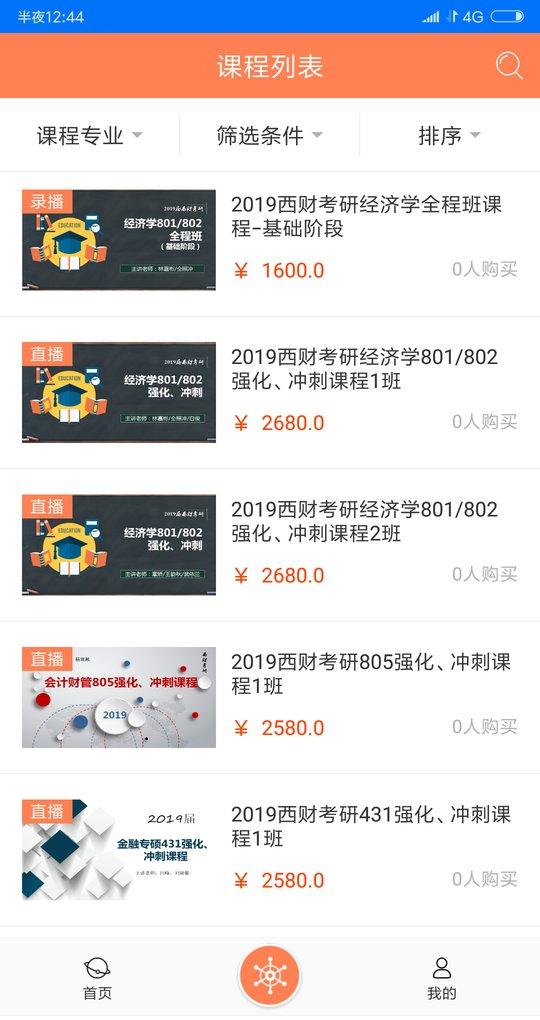540x1020 pixels.
Task: Open the search magnifier icon
Action: (509, 66)
